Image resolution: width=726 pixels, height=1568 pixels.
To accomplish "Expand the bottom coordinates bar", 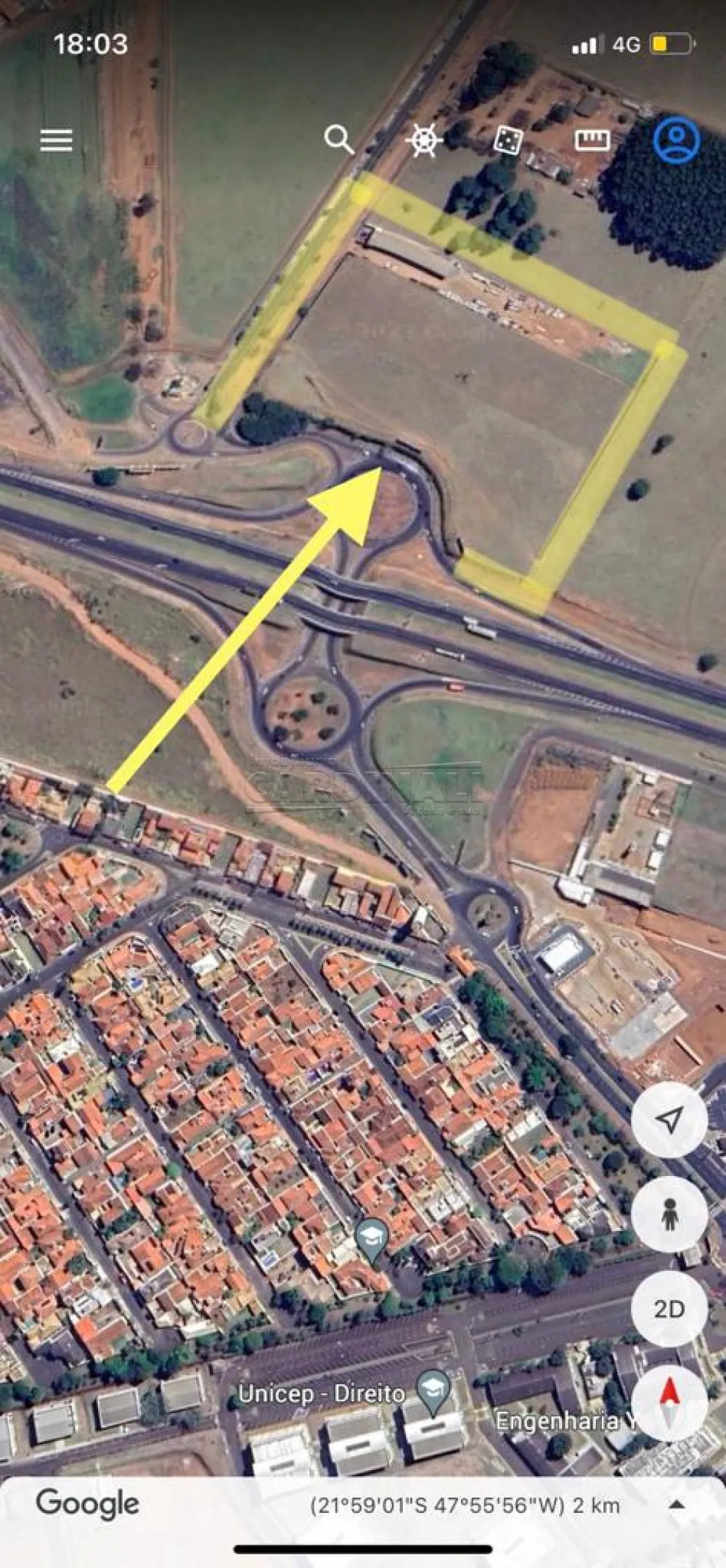I will point(676,1505).
